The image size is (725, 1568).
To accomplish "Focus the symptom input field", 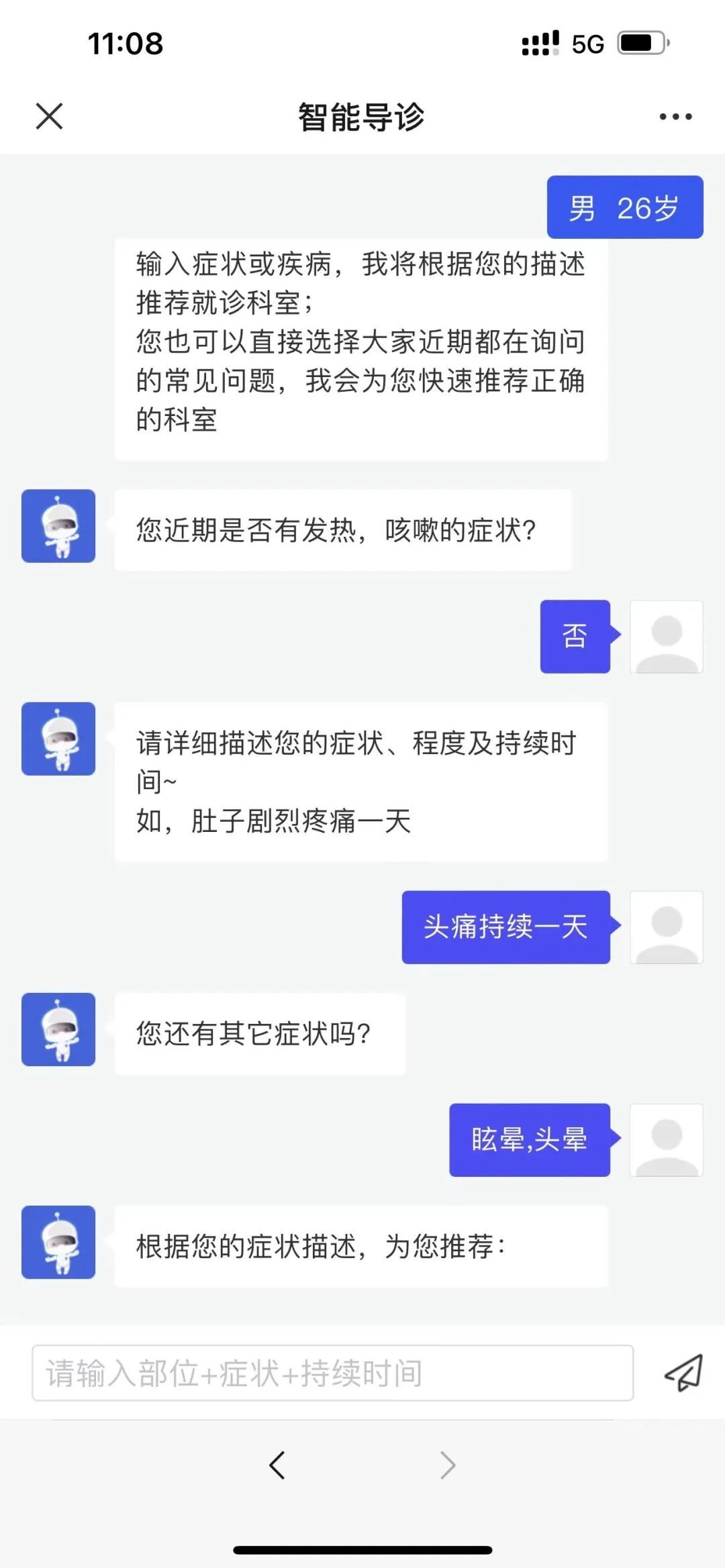I will (332, 1373).
